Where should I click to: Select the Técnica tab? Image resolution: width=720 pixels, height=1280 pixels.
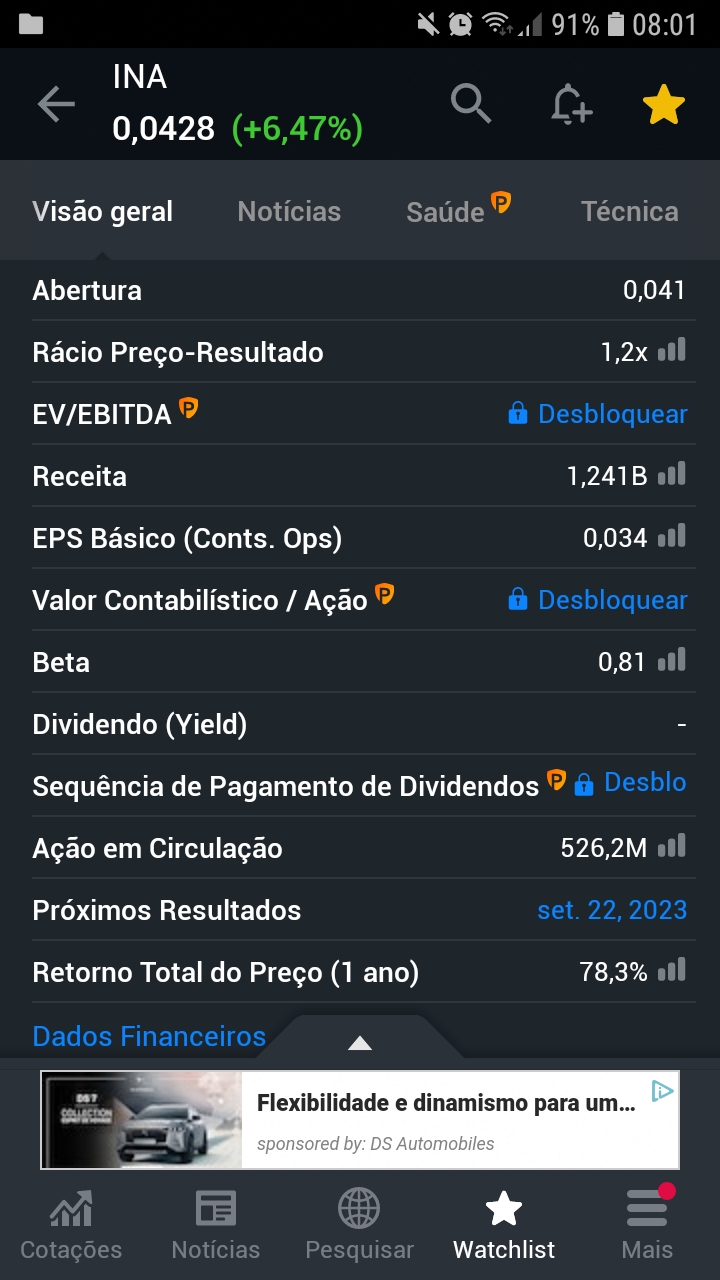pyautogui.click(x=629, y=211)
